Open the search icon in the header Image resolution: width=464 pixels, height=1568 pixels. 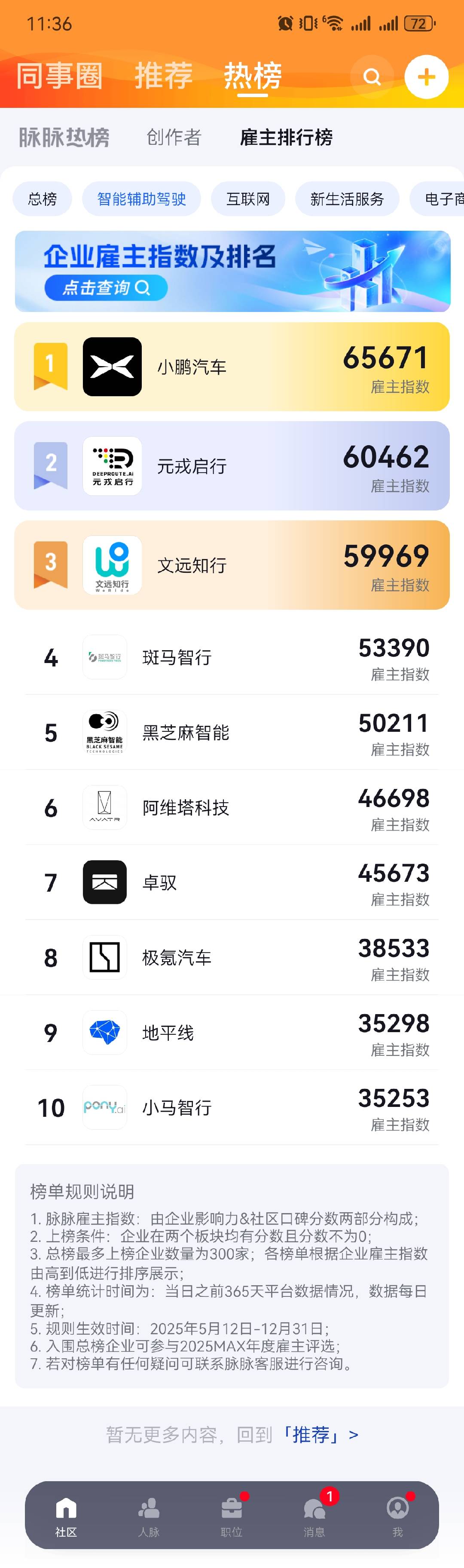(x=372, y=76)
